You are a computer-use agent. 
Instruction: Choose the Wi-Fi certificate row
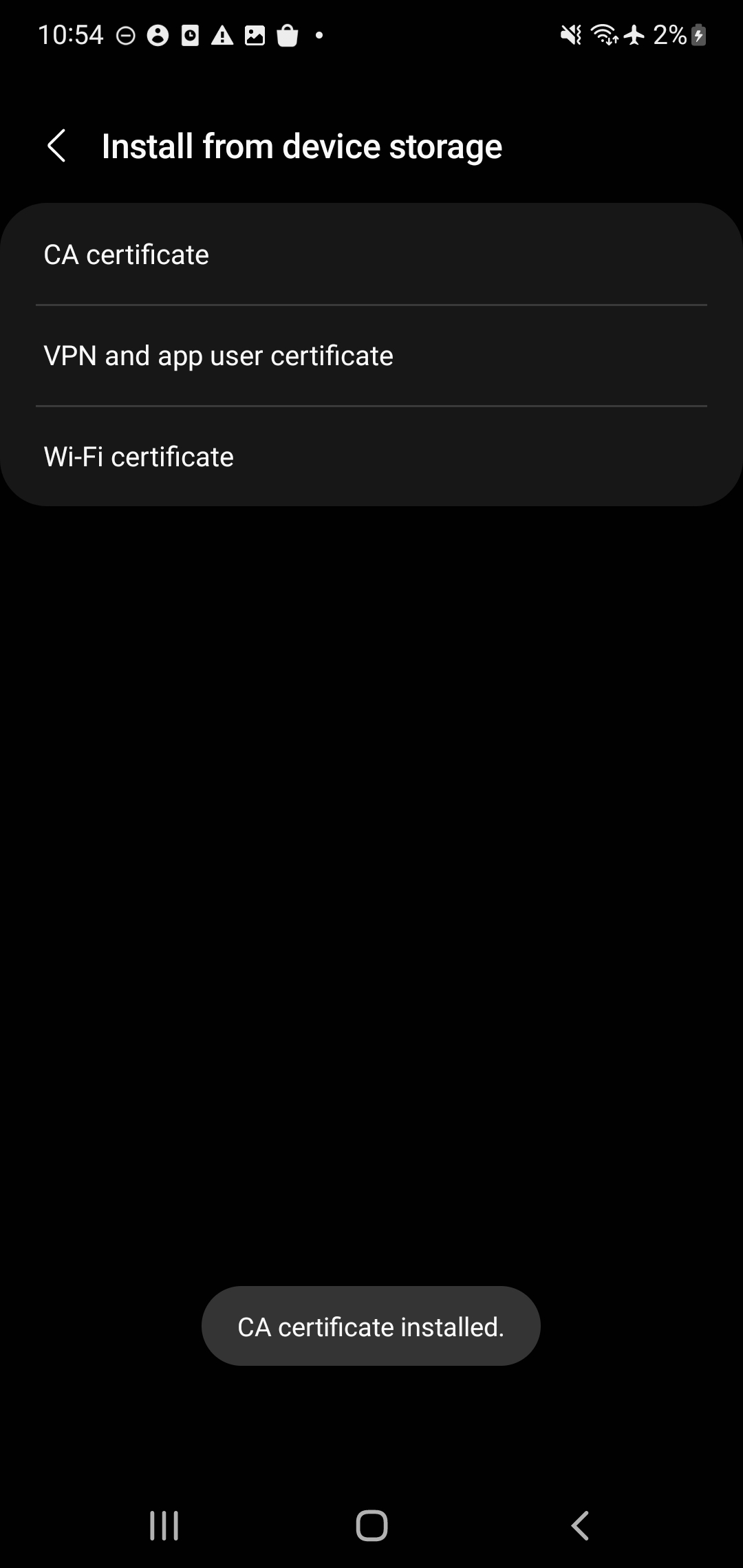pyautogui.click(x=371, y=457)
